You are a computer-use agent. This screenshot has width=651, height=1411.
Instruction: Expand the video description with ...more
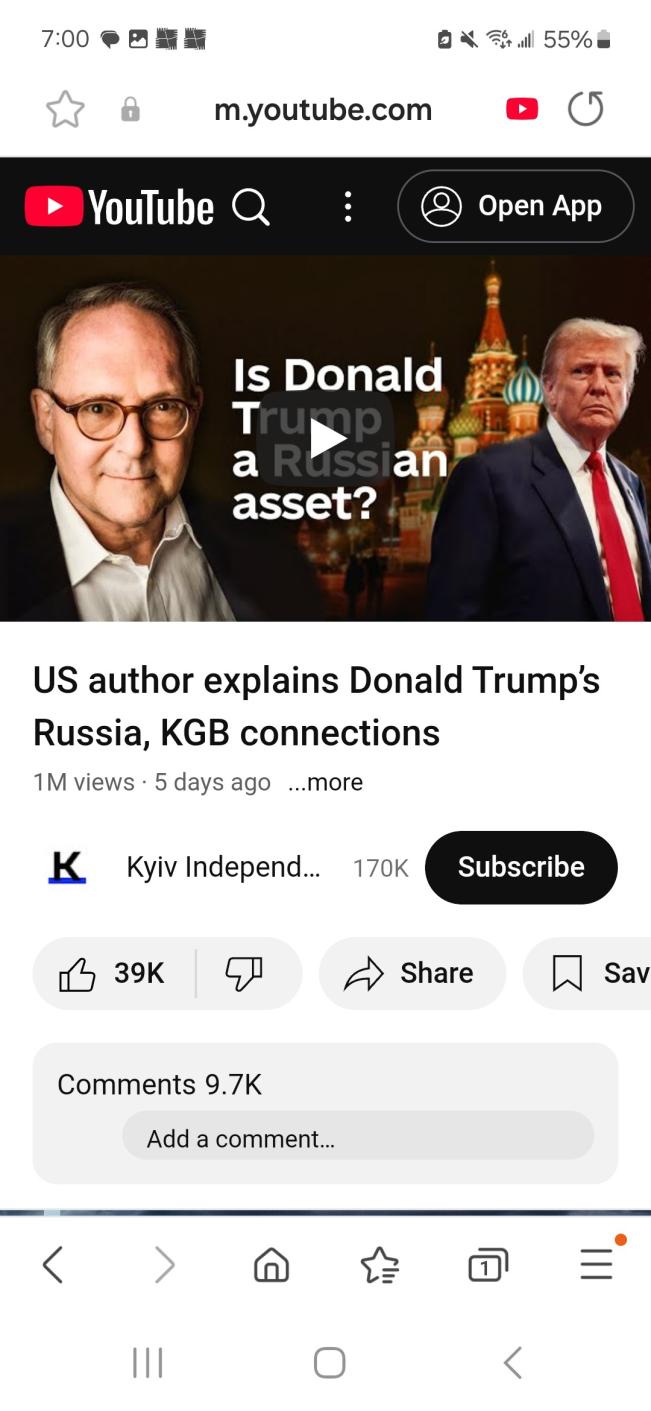(325, 782)
